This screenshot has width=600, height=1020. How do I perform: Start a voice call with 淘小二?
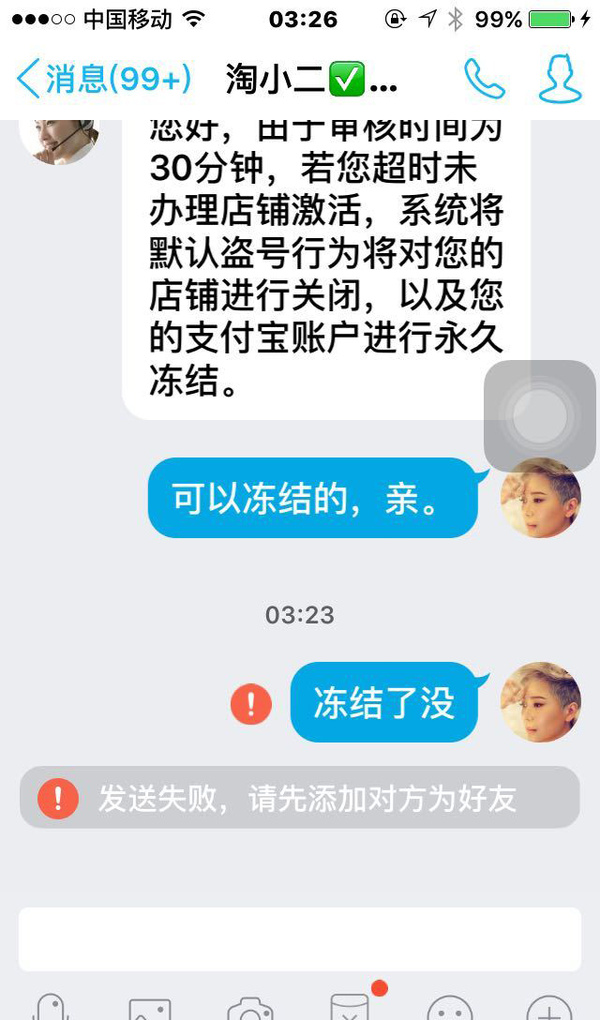tap(484, 79)
